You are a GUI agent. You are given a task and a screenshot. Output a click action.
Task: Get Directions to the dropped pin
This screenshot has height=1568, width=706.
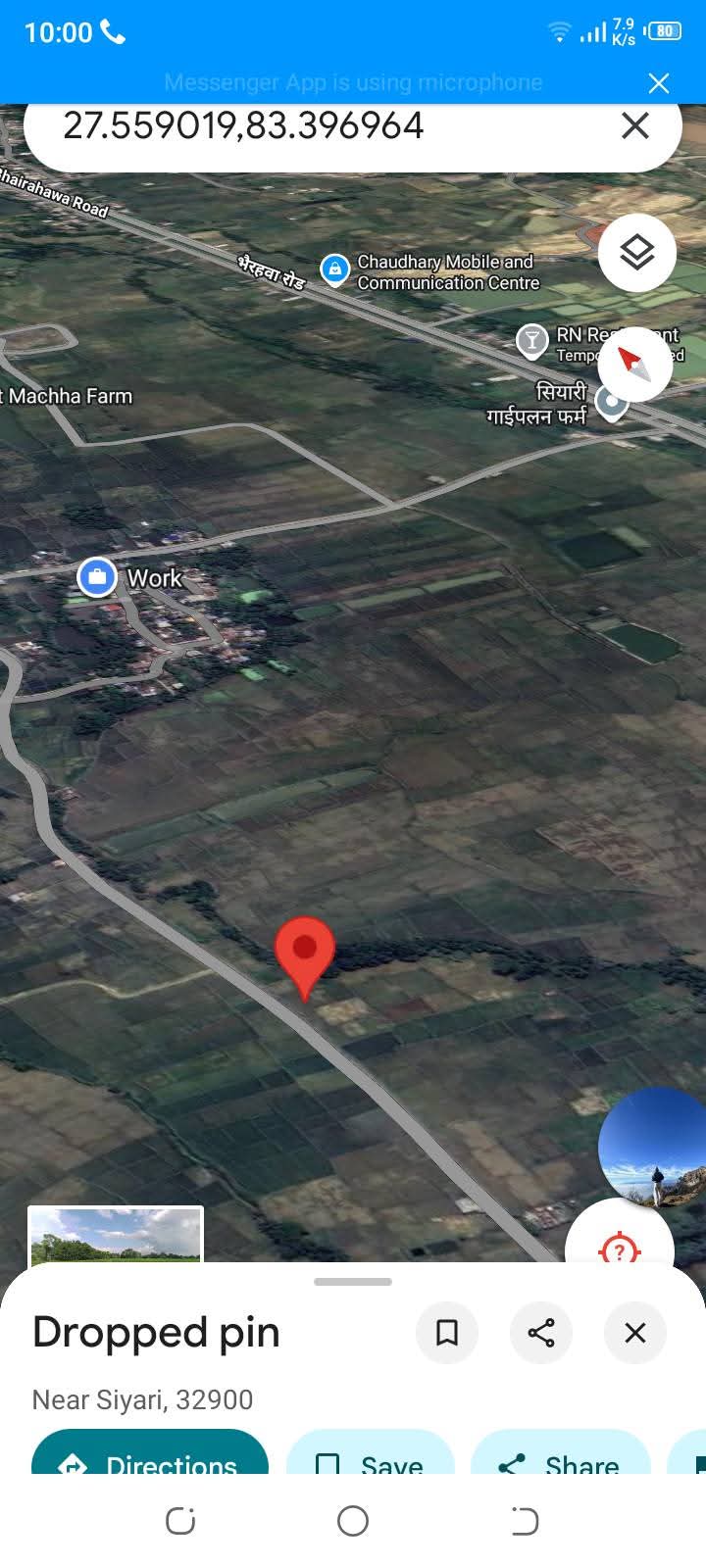pyautogui.click(x=150, y=1458)
